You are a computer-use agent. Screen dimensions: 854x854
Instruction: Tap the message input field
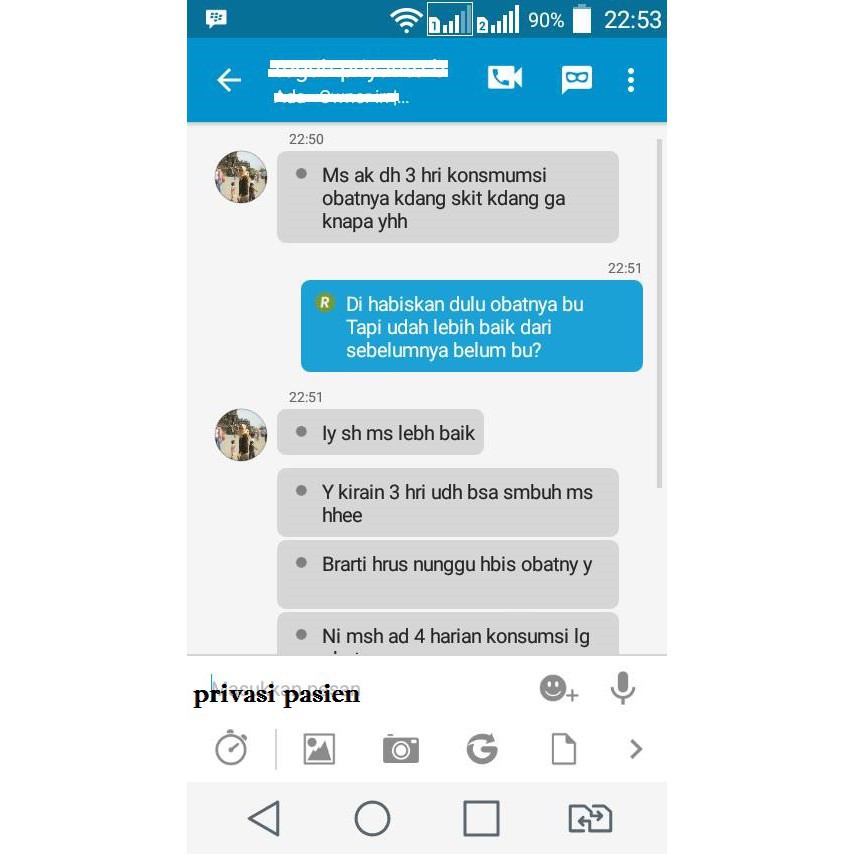(x=360, y=689)
